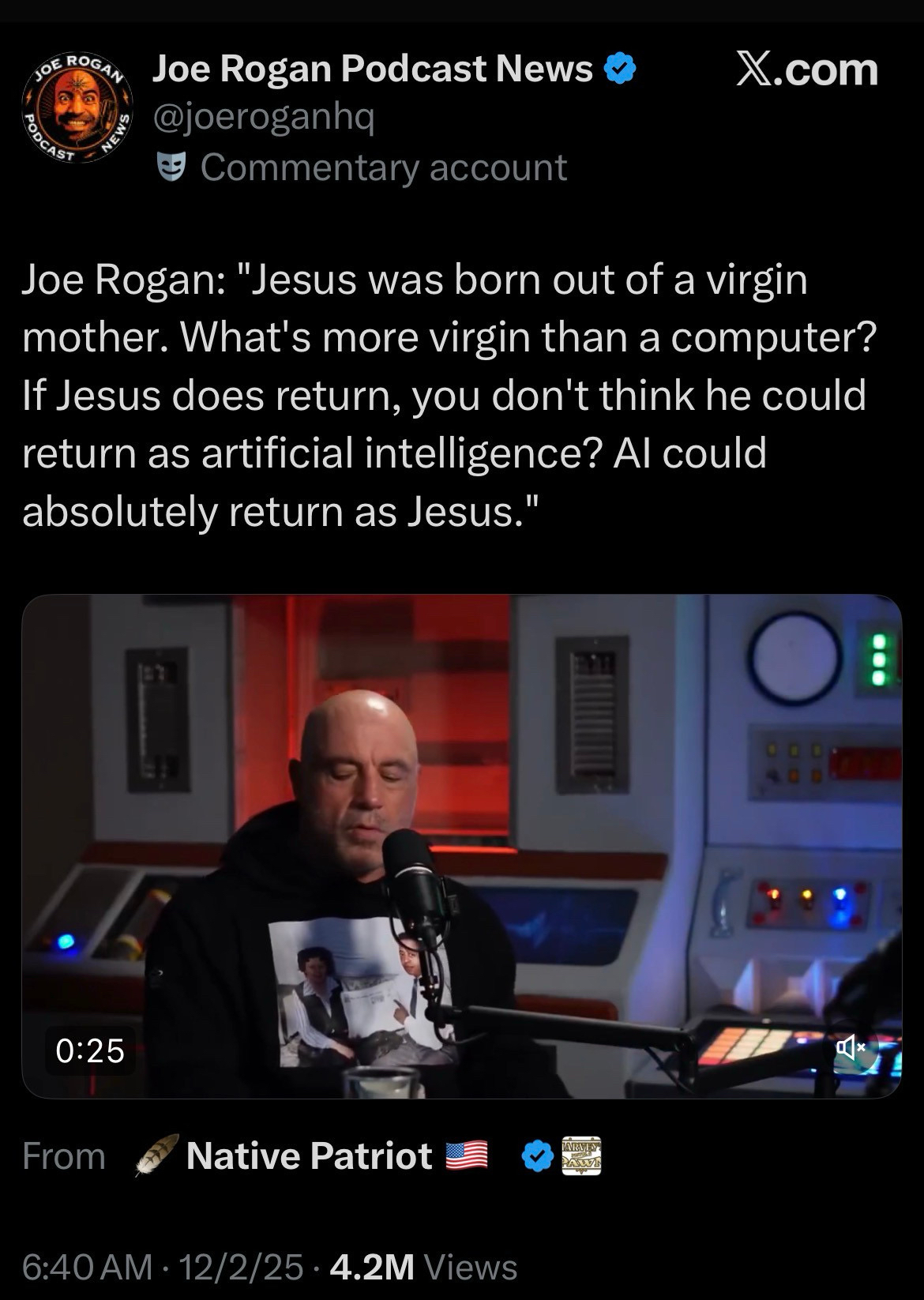Play the 0:25 Joe Rogan video
The image size is (924, 1300).
pos(461,845)
